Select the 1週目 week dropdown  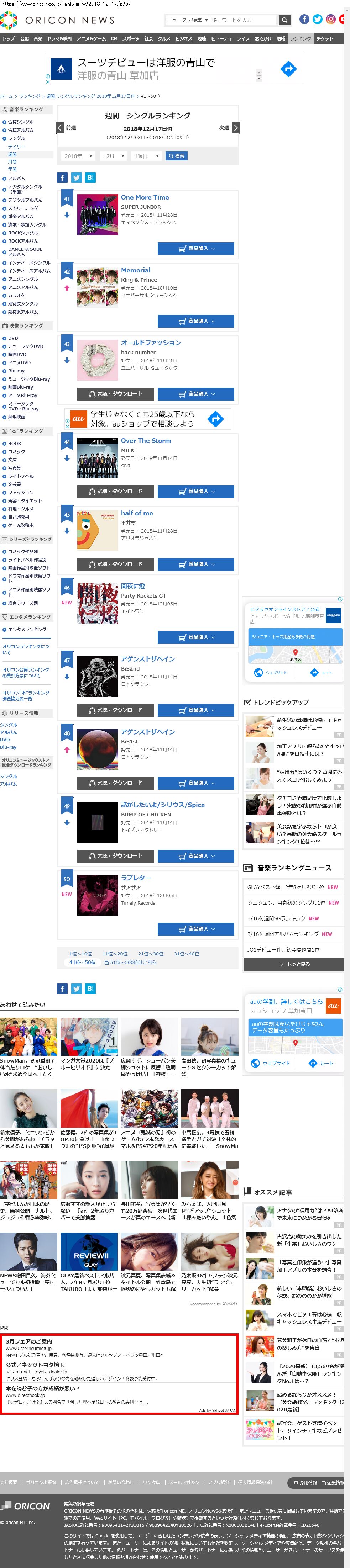[x=146, y=156]
